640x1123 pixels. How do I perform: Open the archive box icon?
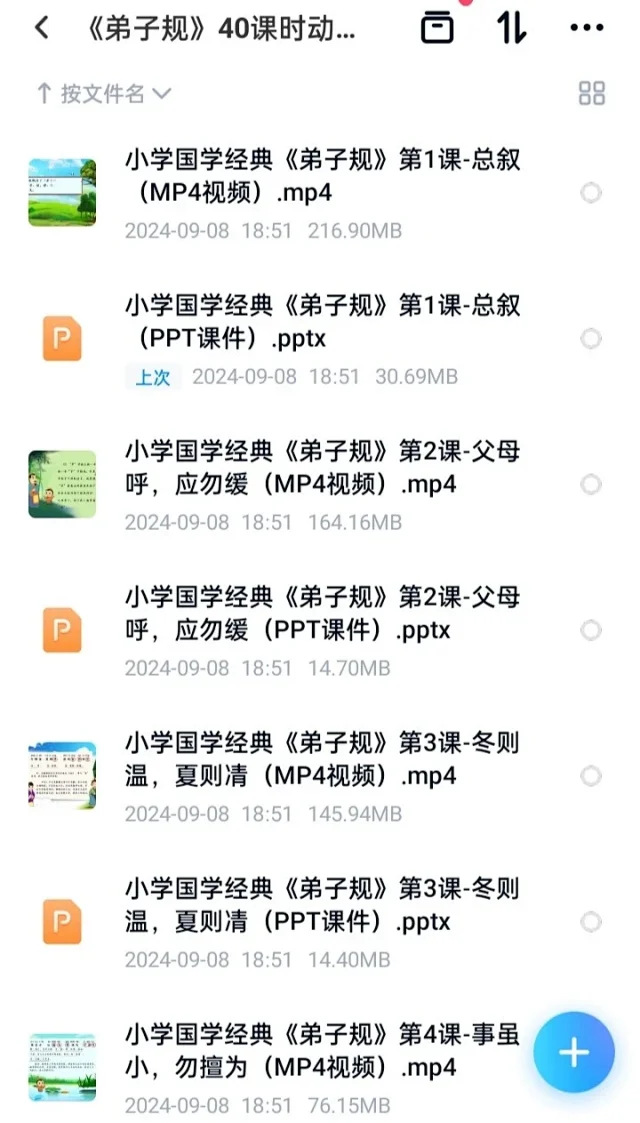click(x=437, y=27)
